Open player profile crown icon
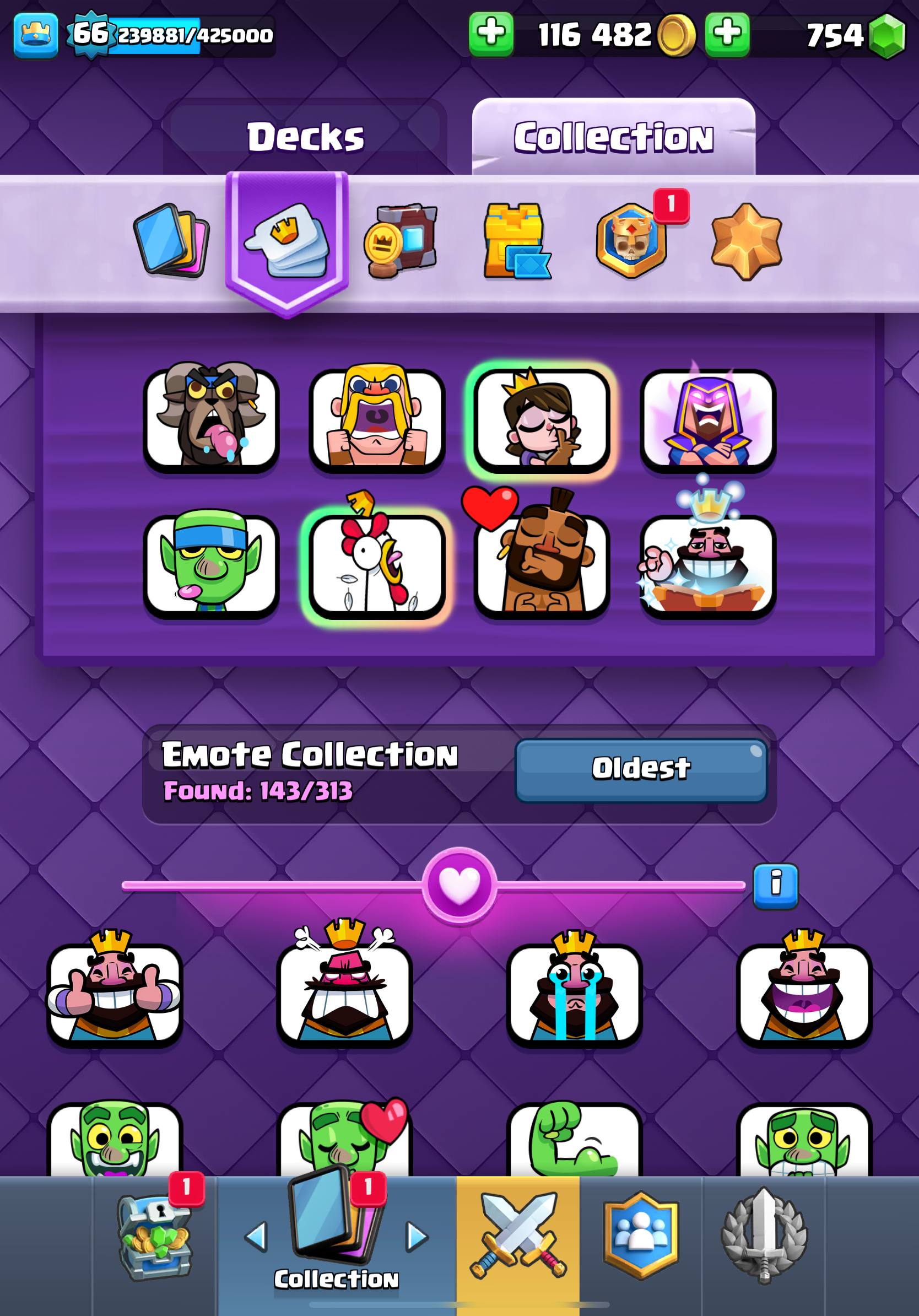The height and width of the screenshot is (1316, 919). click(x=35, y=35)
